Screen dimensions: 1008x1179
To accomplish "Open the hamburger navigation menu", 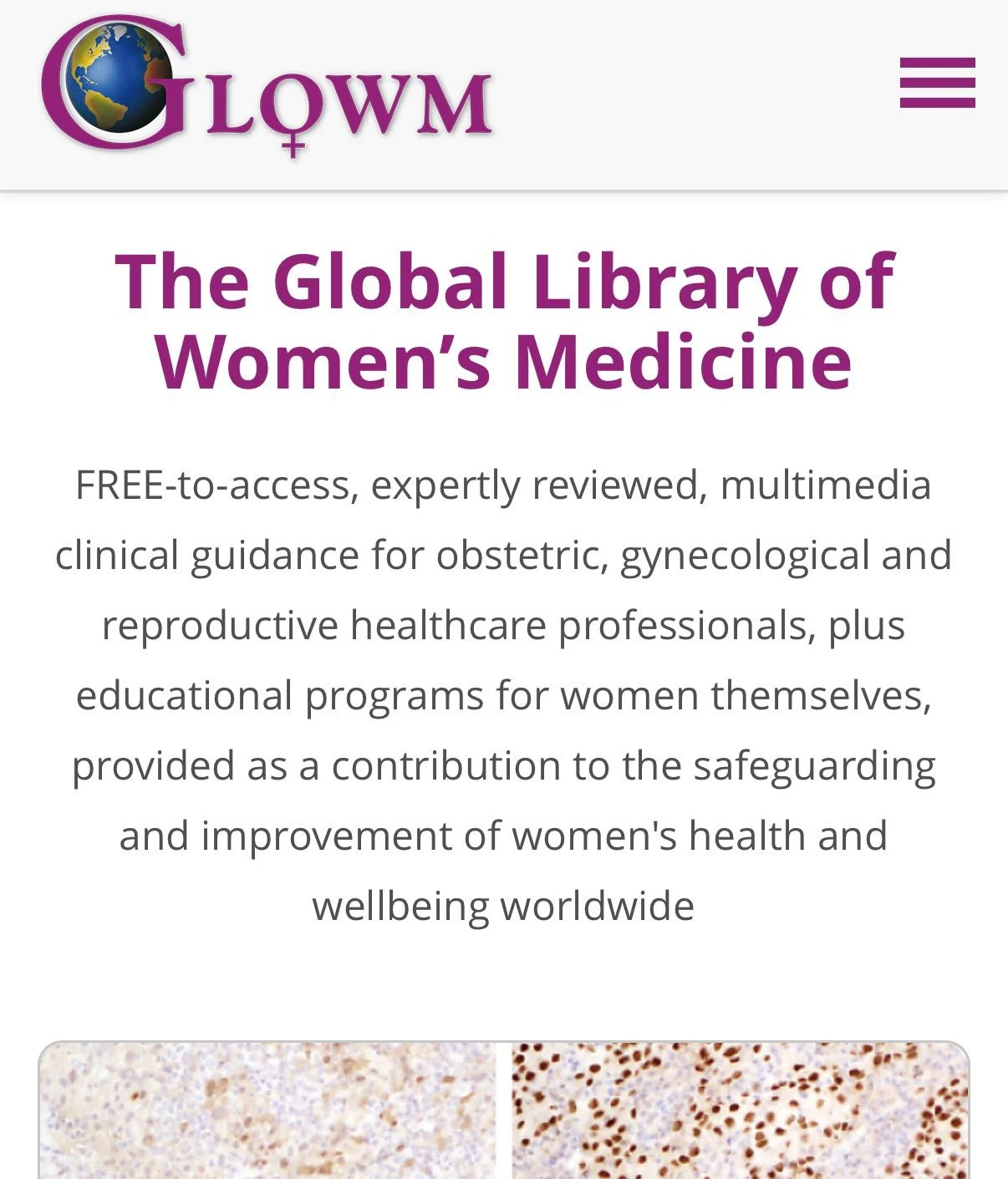I will coord(937,83).
